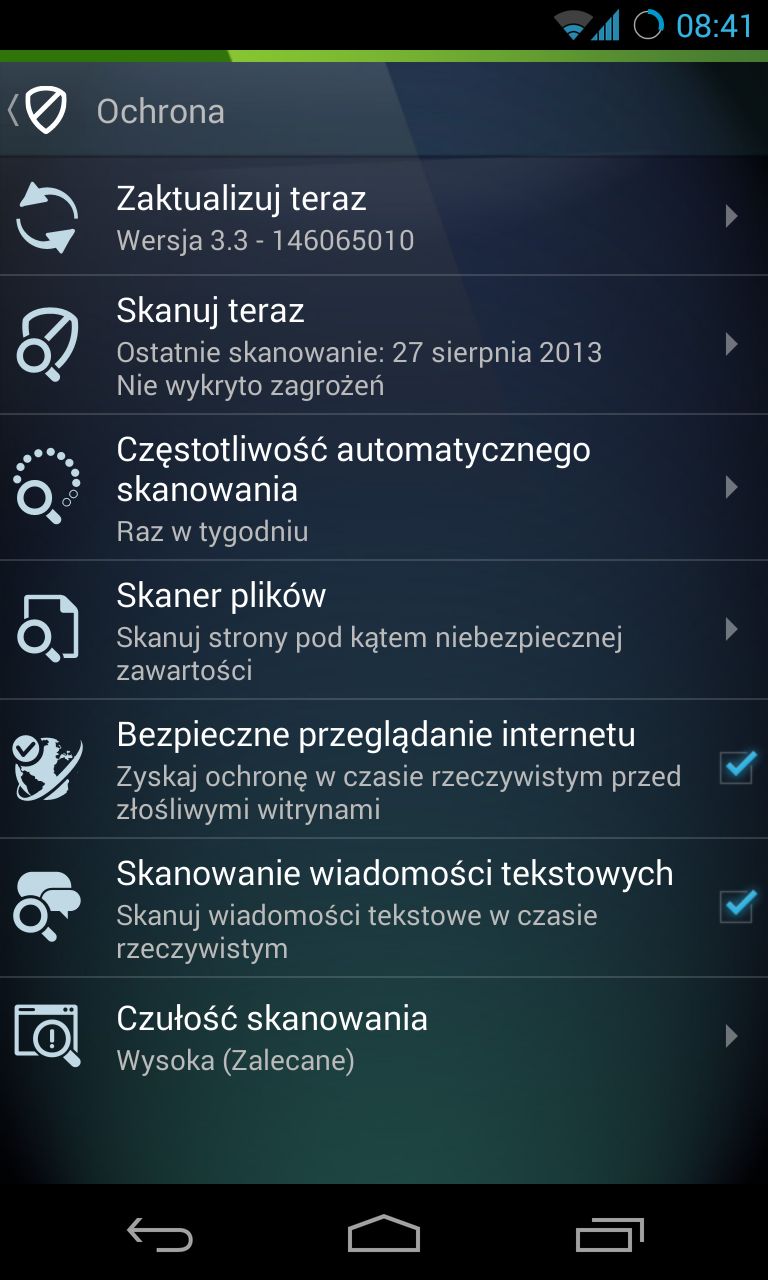
Task: Open Zaktualizuj teraz to update definitions
Action: pos(384,216)
